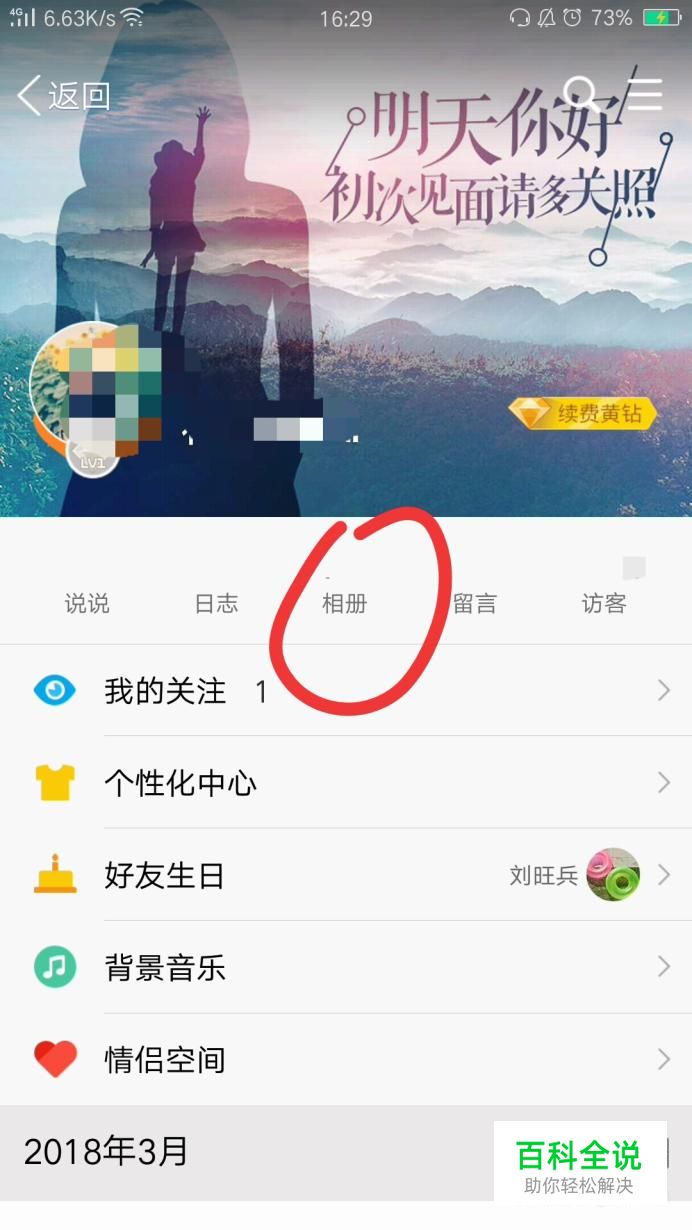
Task: Open the 情侣空间 couple space row
Action: coord(346,1060)
